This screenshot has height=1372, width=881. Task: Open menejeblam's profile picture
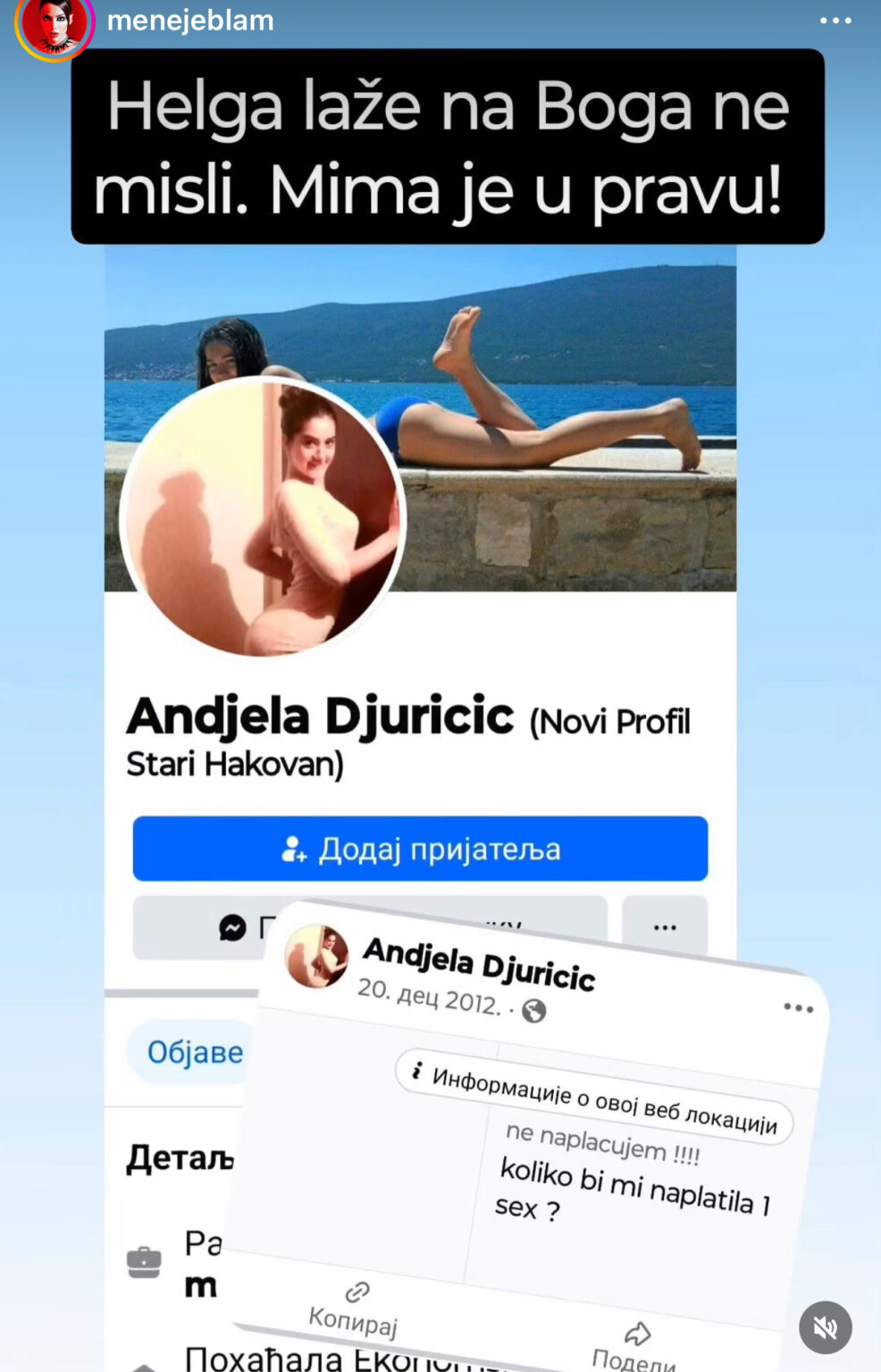tap(54, 25)
